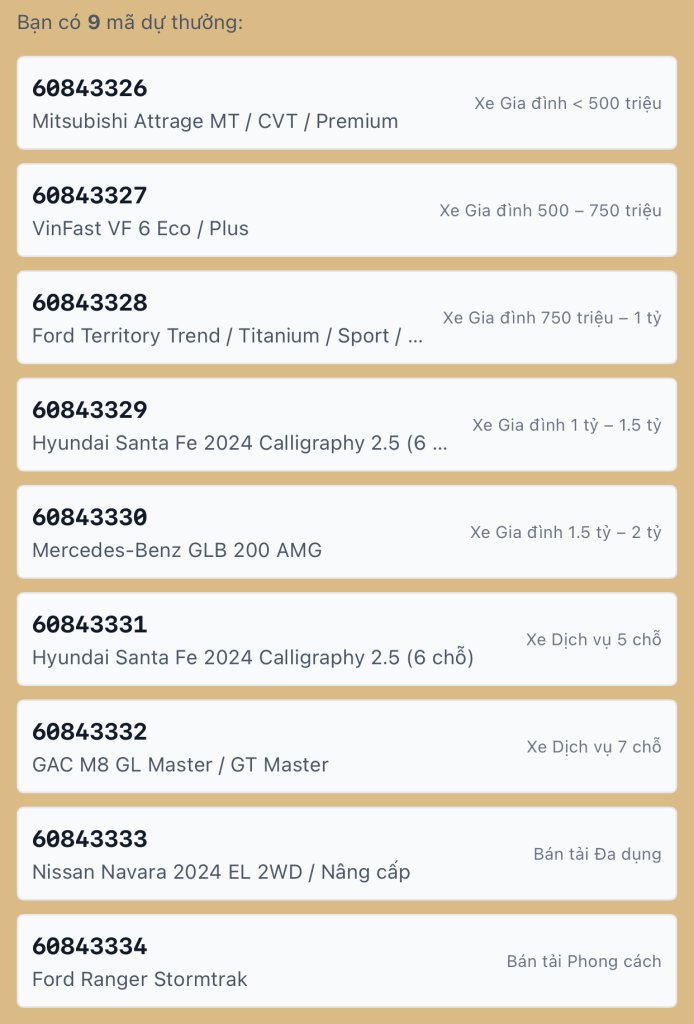694x1024 pixels.
Task: View the Mercedes-Benz GLB 200 AMG entry
Action: tap(346, 531)
